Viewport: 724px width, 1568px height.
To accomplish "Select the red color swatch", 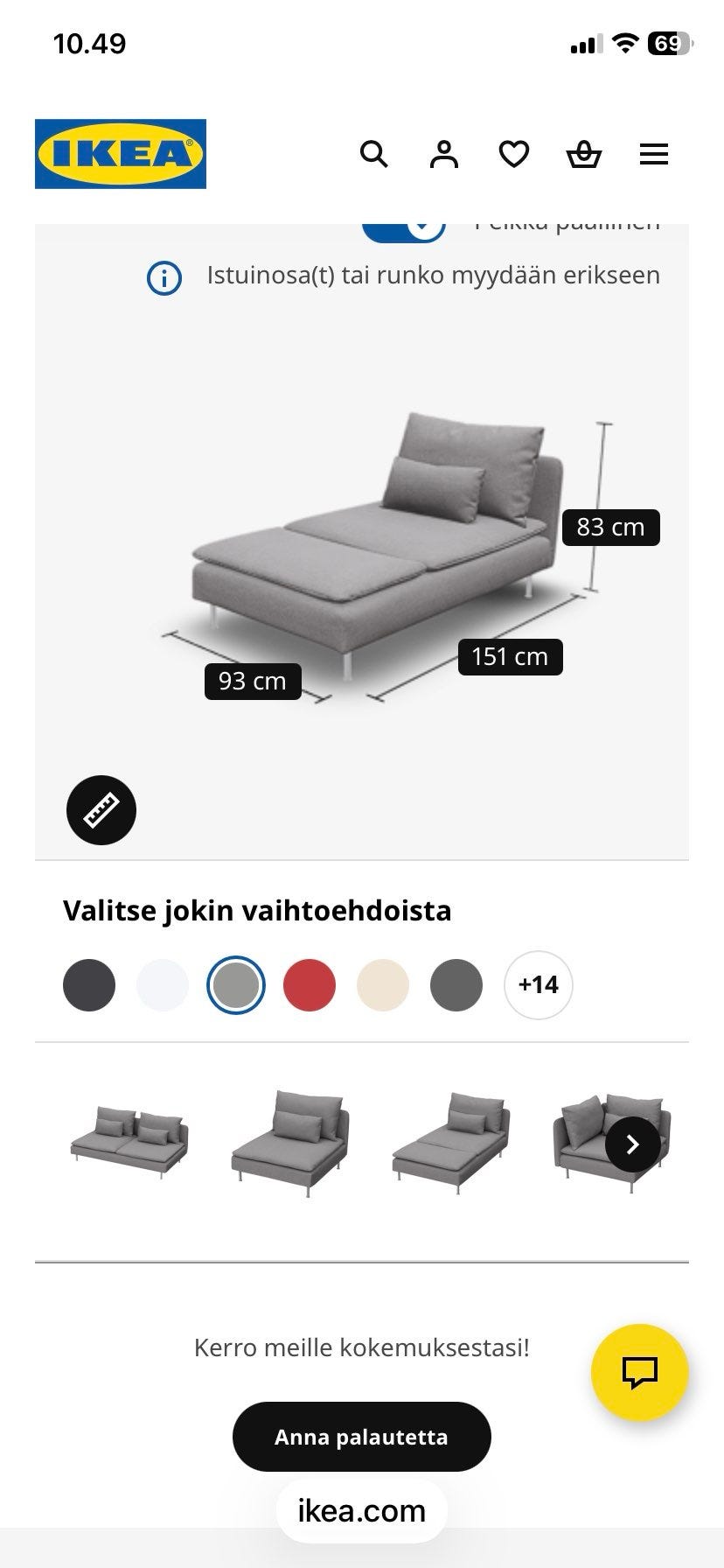I will coord(310,985).
